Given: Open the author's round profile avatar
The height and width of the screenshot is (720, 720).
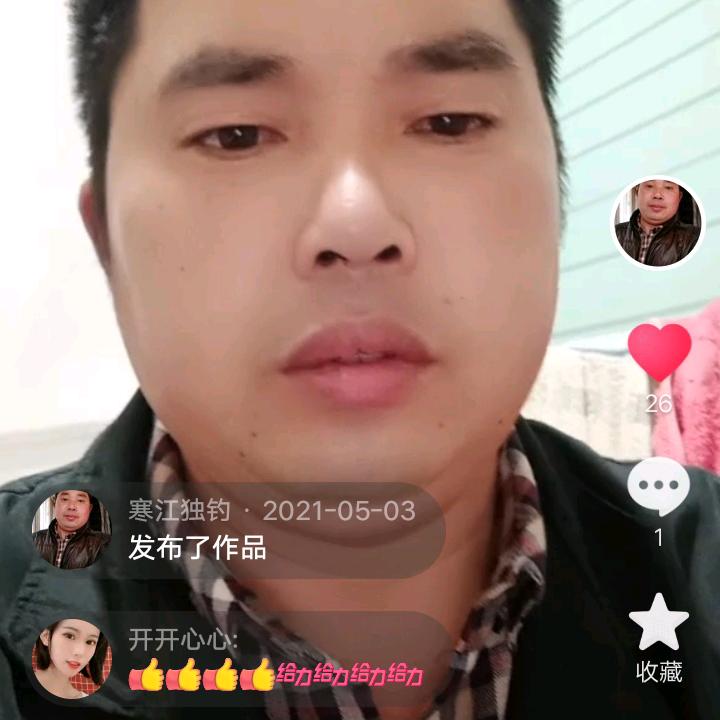Looking at the screenshot, I should [x=658, y=223].
